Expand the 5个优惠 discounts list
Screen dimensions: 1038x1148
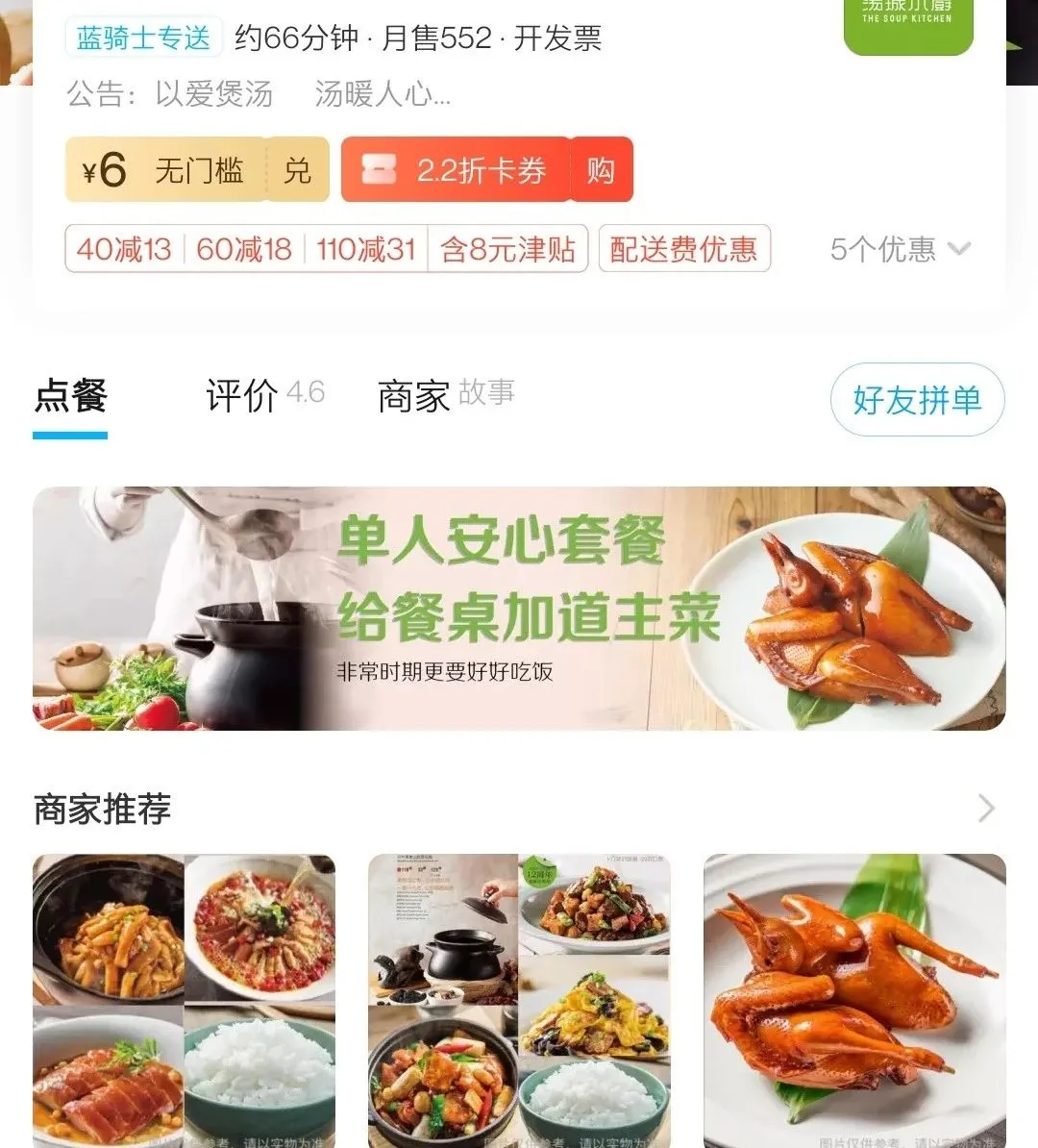pyautogui.click(x=900, y=249)
